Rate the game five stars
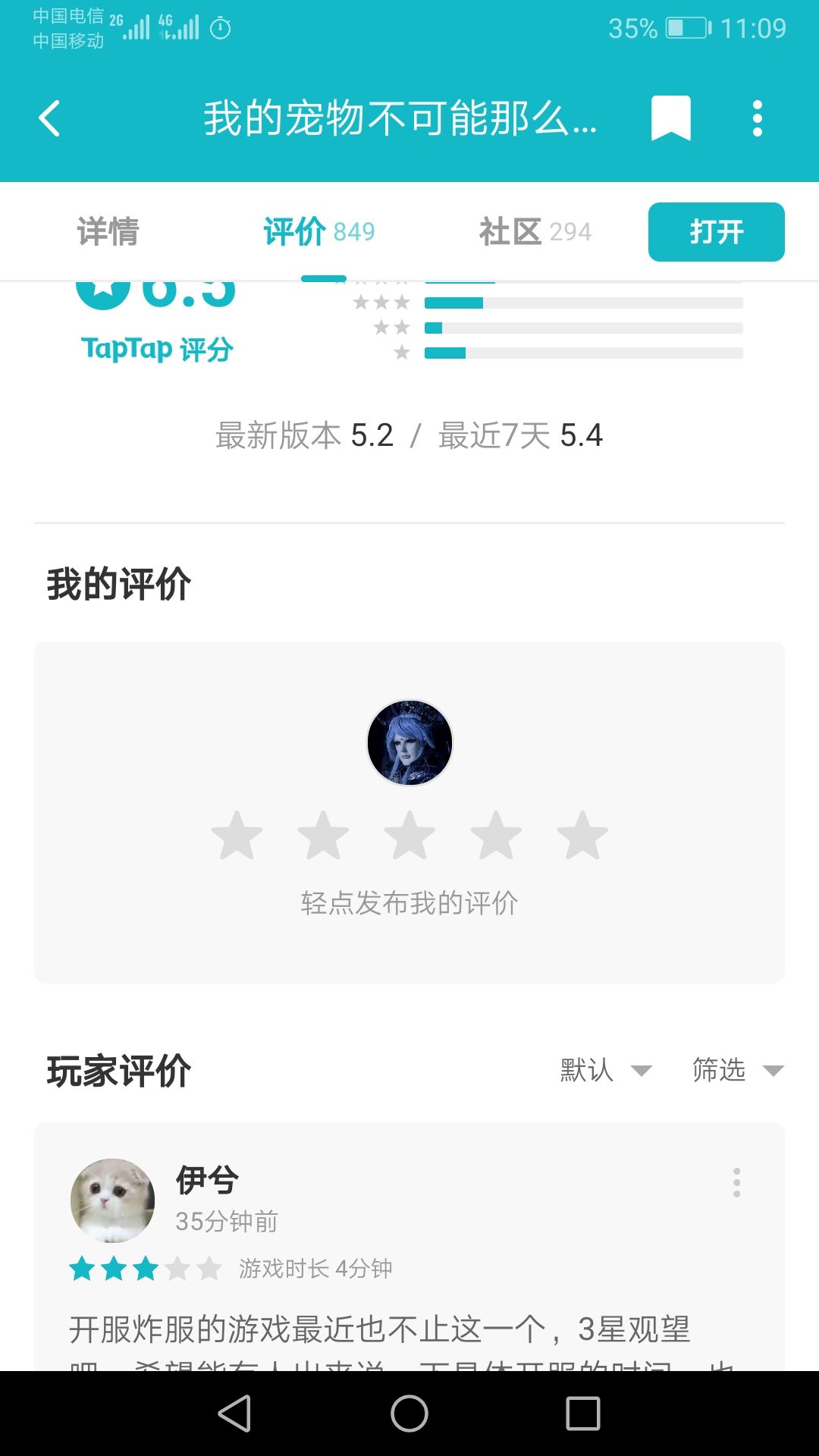This screenshot has height=1456, width=819. [x=582, y=836]
